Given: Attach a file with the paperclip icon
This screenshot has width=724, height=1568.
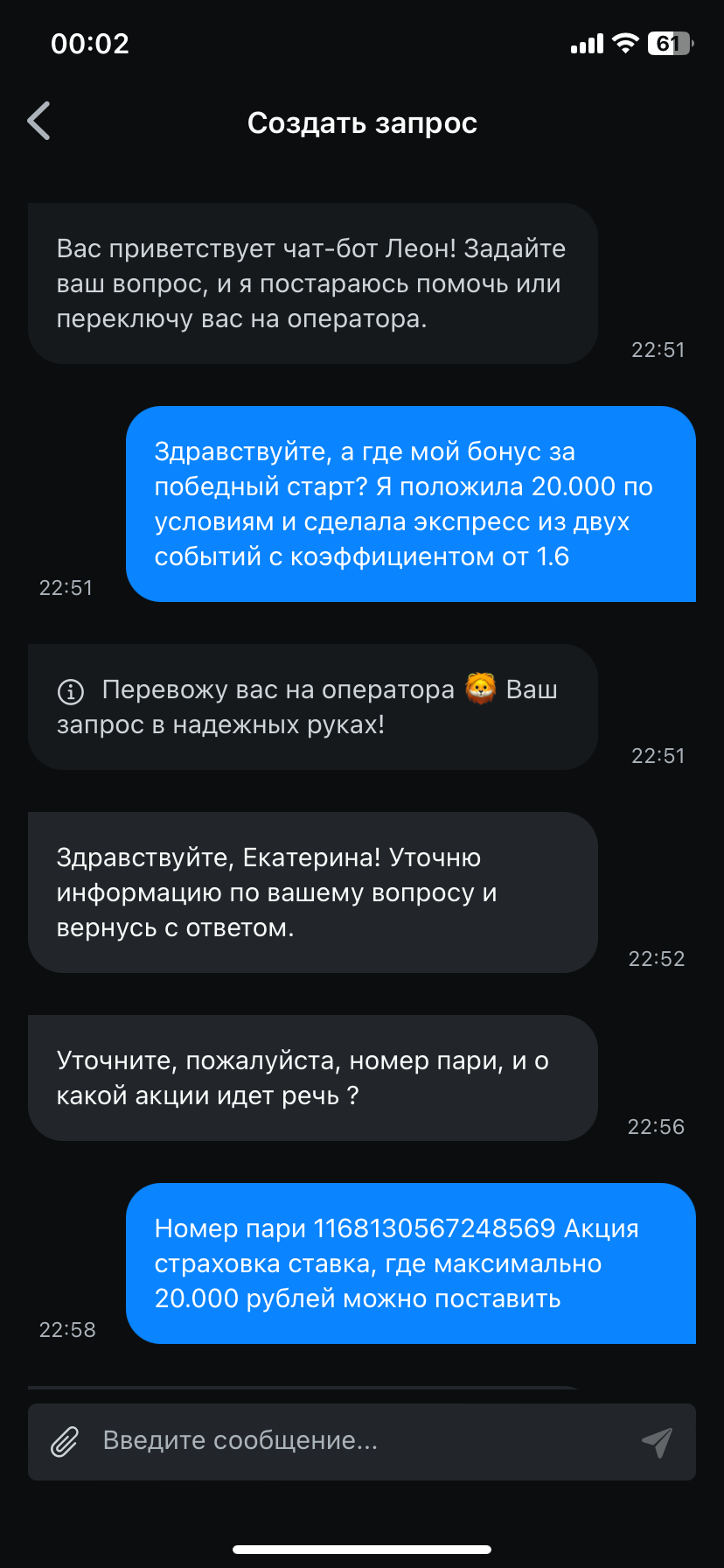Looking at the screenshot, I should pos(64,1441).
